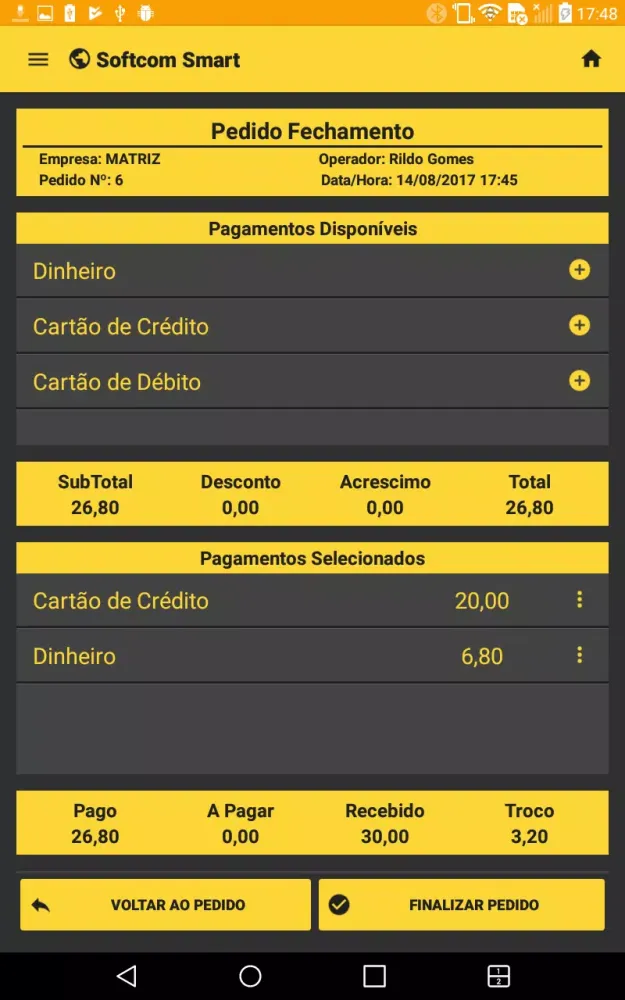Add Cartão de Débito payment
Image resolution: width=625 pixels, height=1000 pixels.
coord(579,381)
